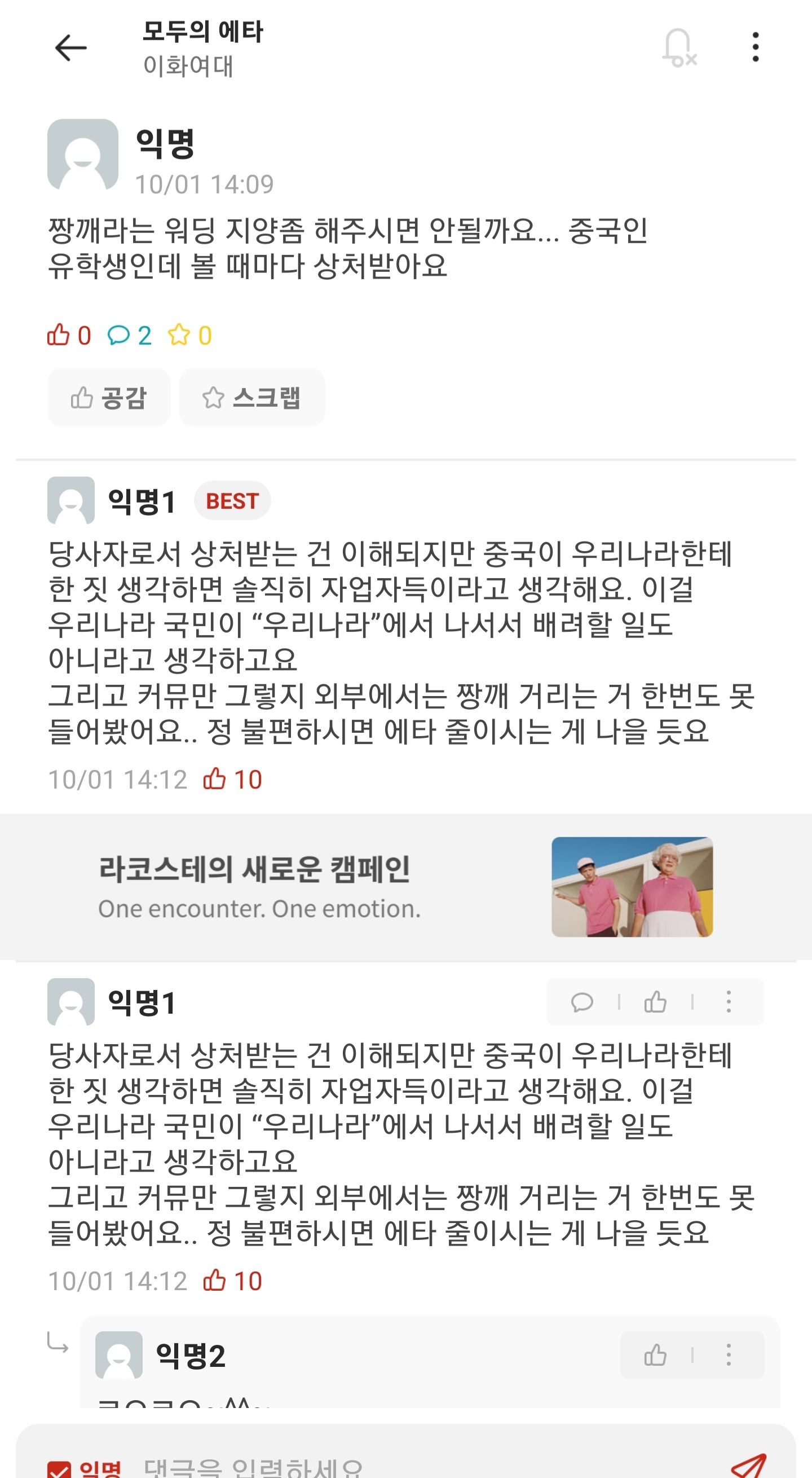Go back using the arrow icon
The height and width of the screenshot is (1478, 812).
click(x=70, y=47)
